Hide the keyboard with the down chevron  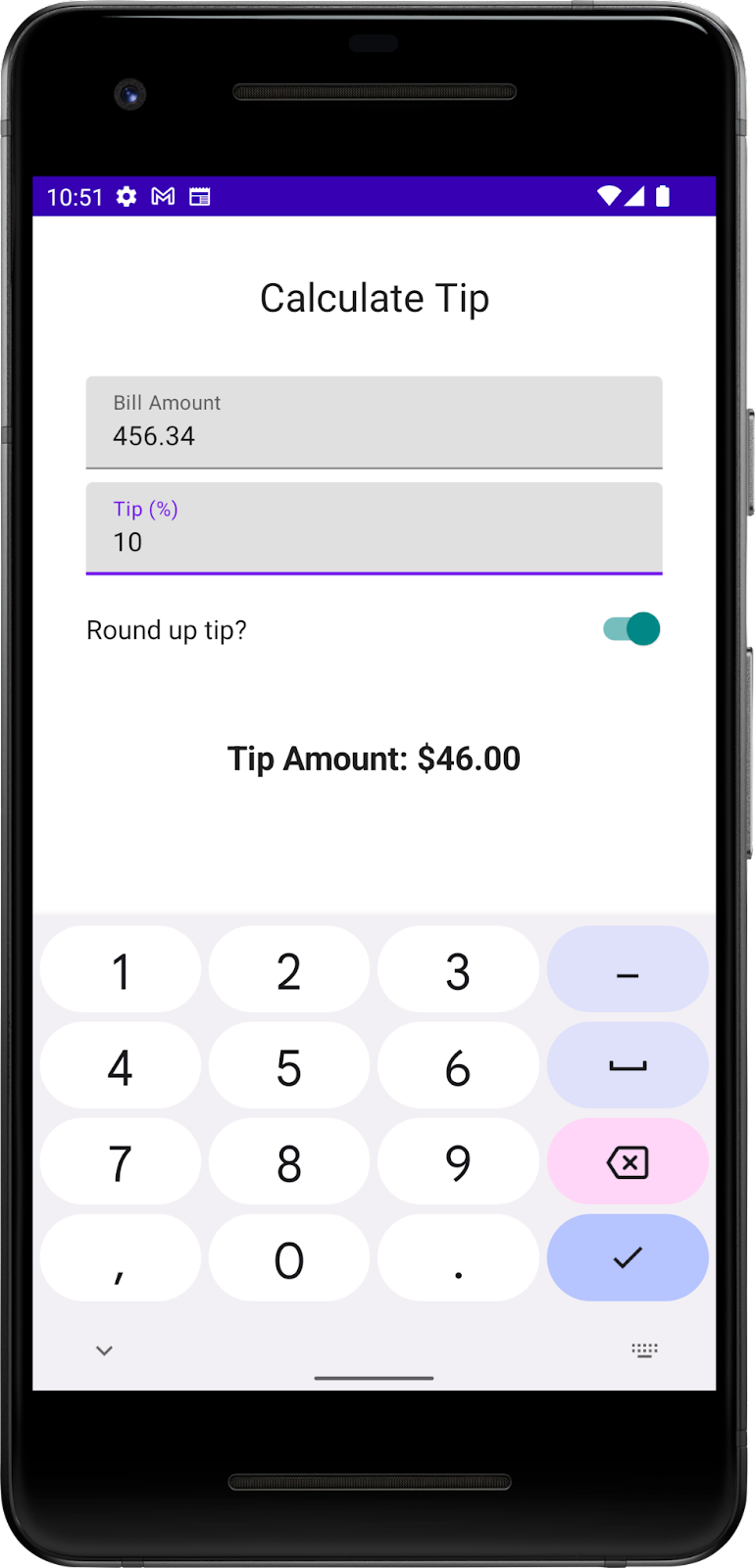pos(104,1350)
